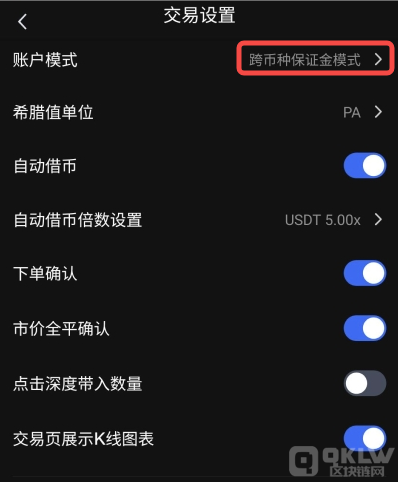Go back from 交易设置 page
398x482 pixels.
[22, 22]
